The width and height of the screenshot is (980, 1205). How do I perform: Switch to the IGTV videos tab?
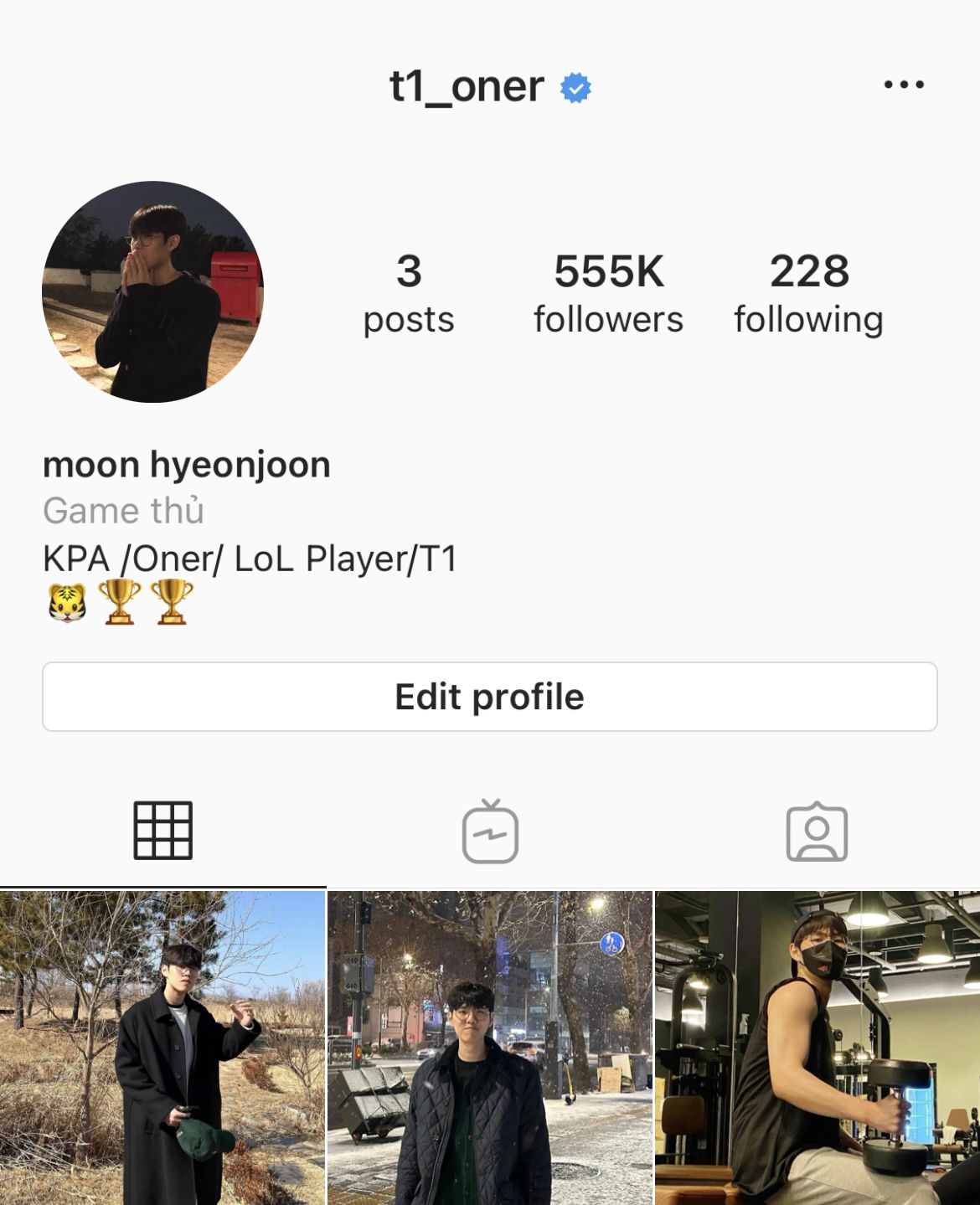pyautogui.click(x=490, y=832)
